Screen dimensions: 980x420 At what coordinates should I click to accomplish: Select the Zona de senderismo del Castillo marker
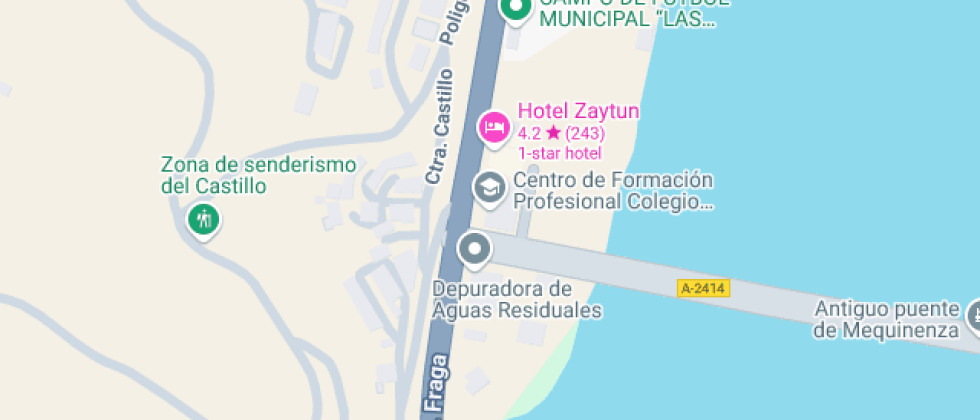[204, 217]
